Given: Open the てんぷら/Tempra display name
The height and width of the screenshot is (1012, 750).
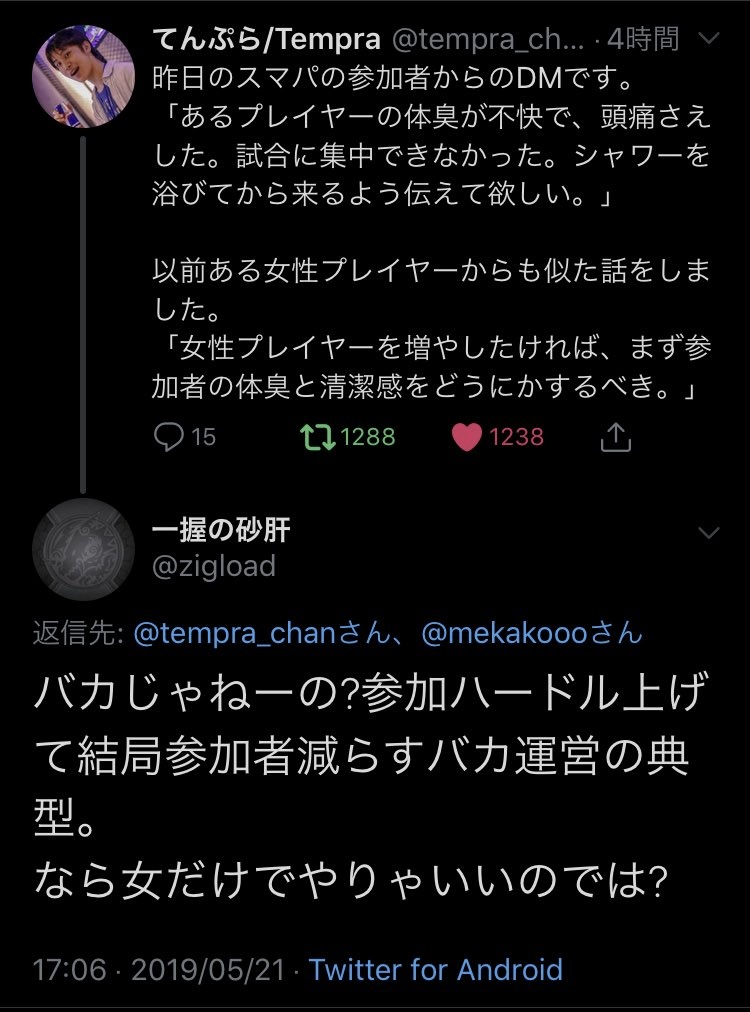Looking at the screenshot, I should [x=266, y=39].
